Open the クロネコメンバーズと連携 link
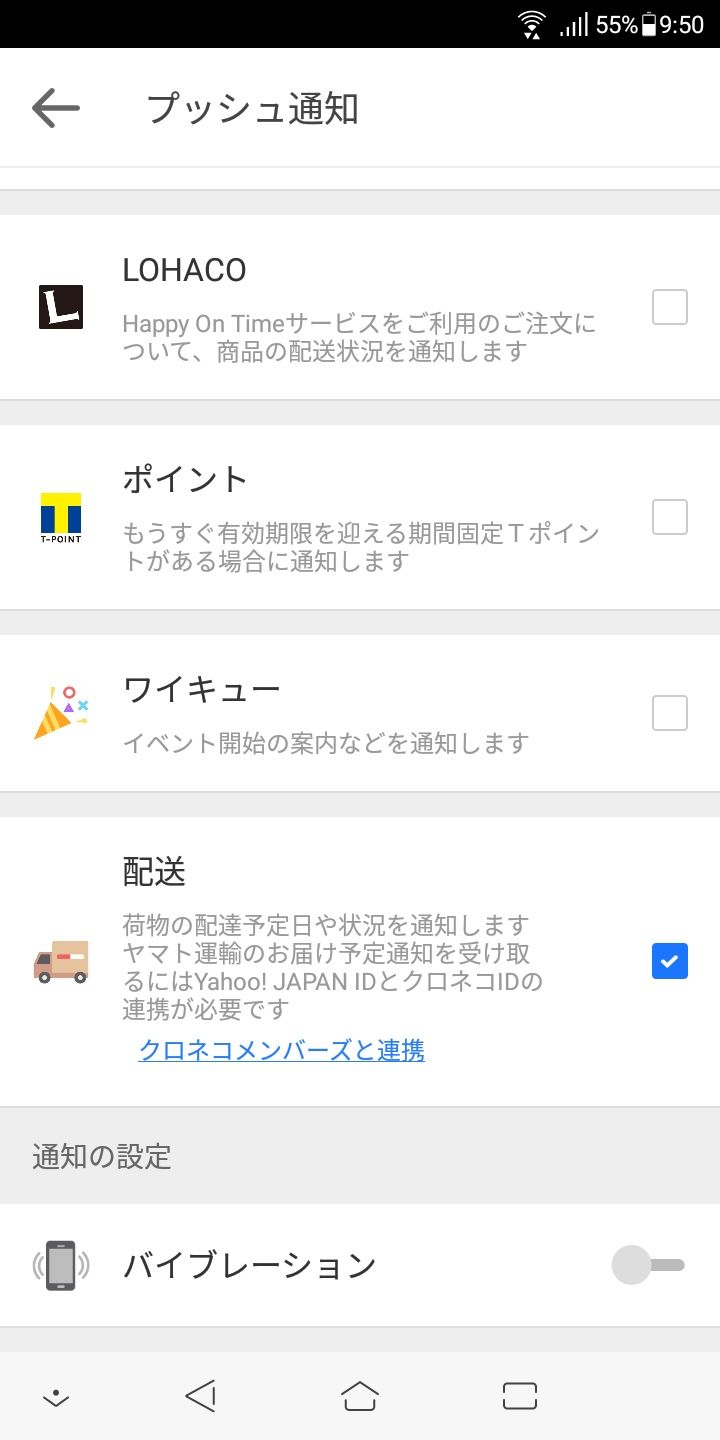The image size is (720, 1440). point(282,1050)
